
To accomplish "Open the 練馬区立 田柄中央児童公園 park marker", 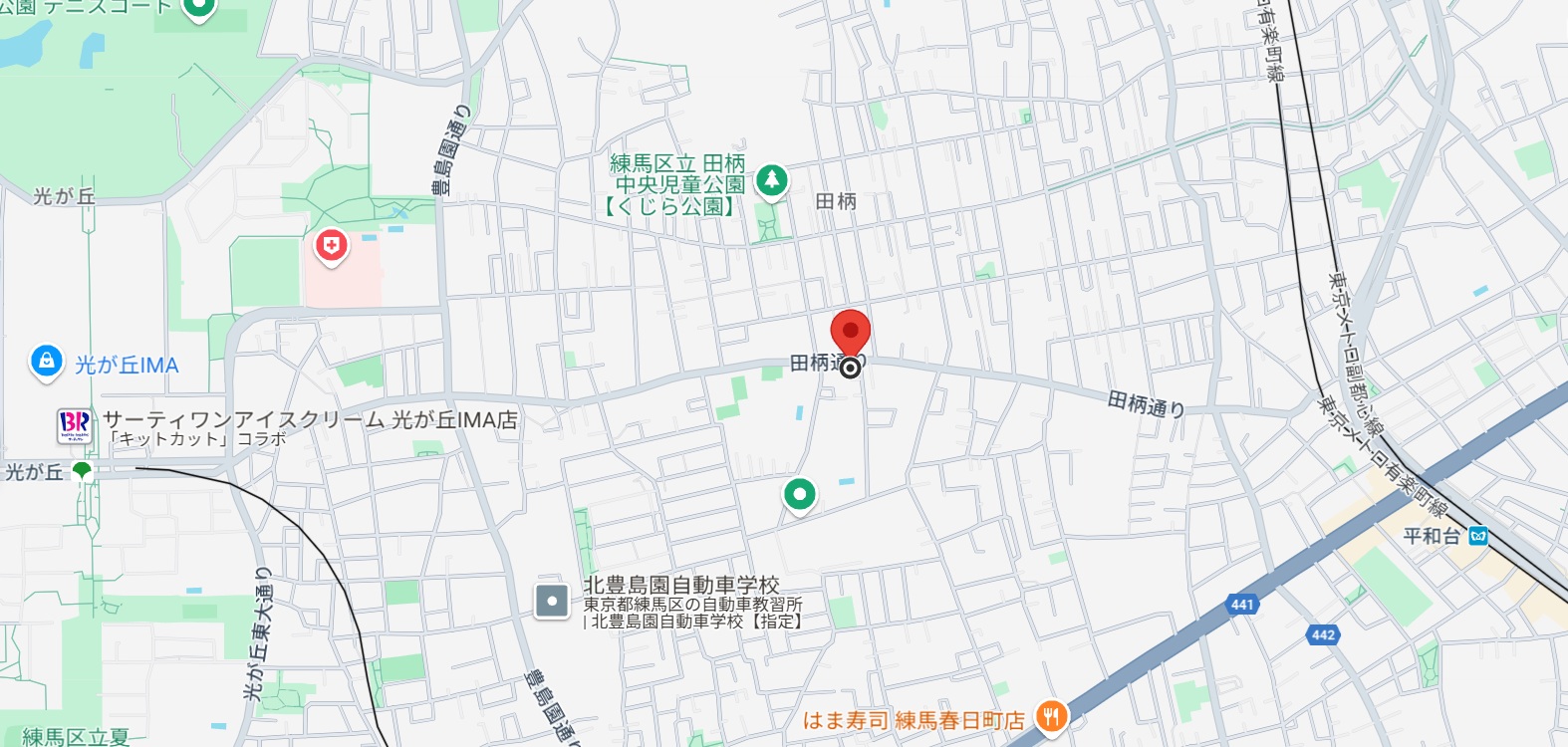I will [770, 181].
